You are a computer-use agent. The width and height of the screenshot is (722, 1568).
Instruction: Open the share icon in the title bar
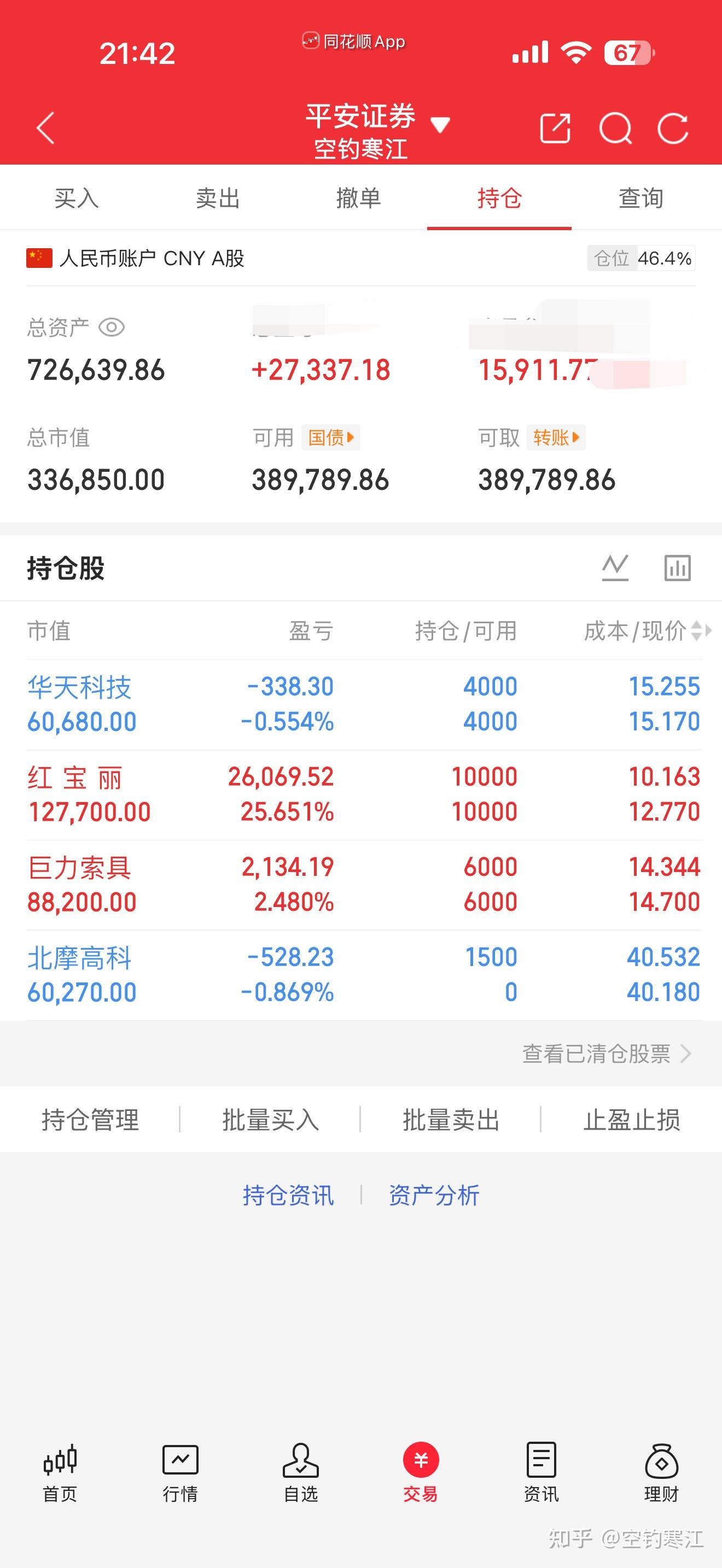point(555,128)
